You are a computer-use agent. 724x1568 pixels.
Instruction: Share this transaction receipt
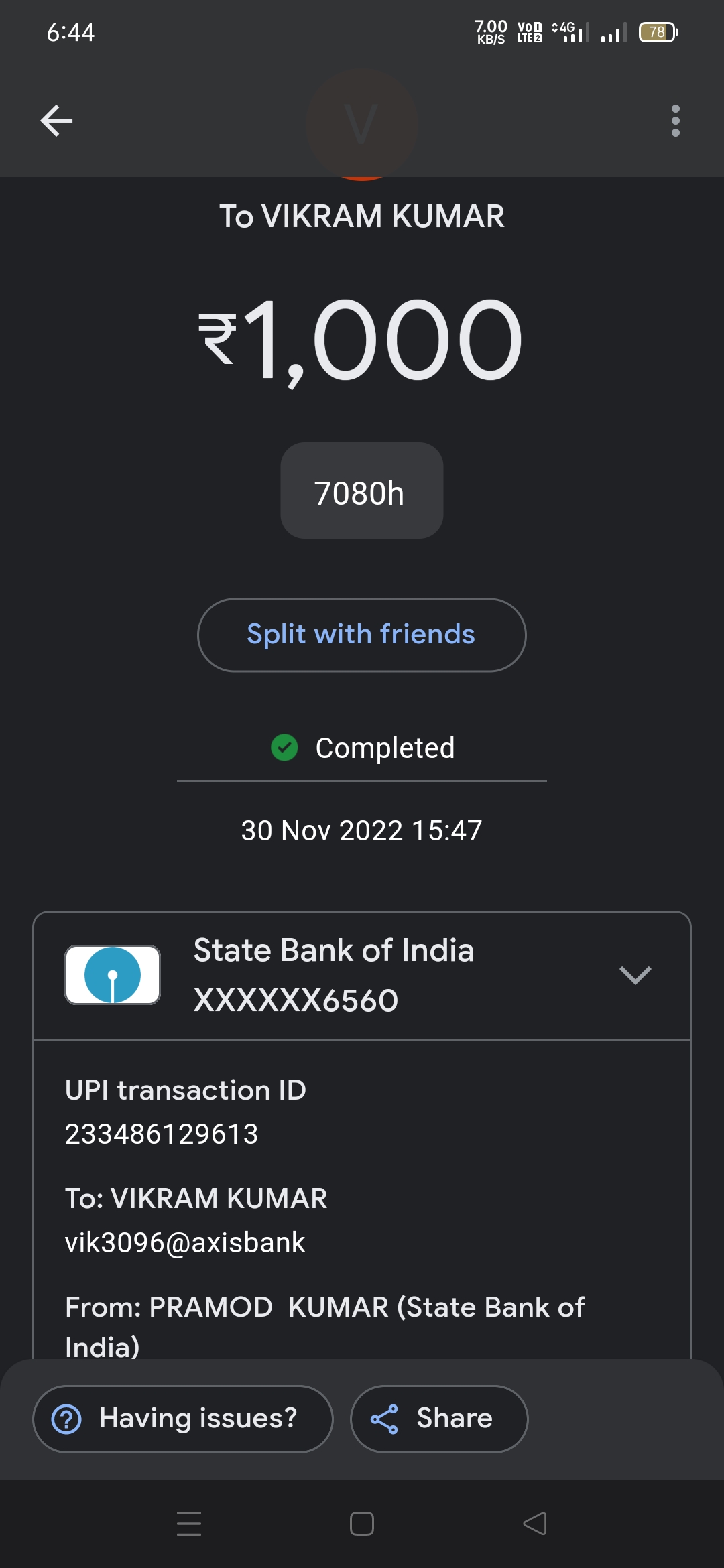pyautogui.click(x=439, y=1419)
